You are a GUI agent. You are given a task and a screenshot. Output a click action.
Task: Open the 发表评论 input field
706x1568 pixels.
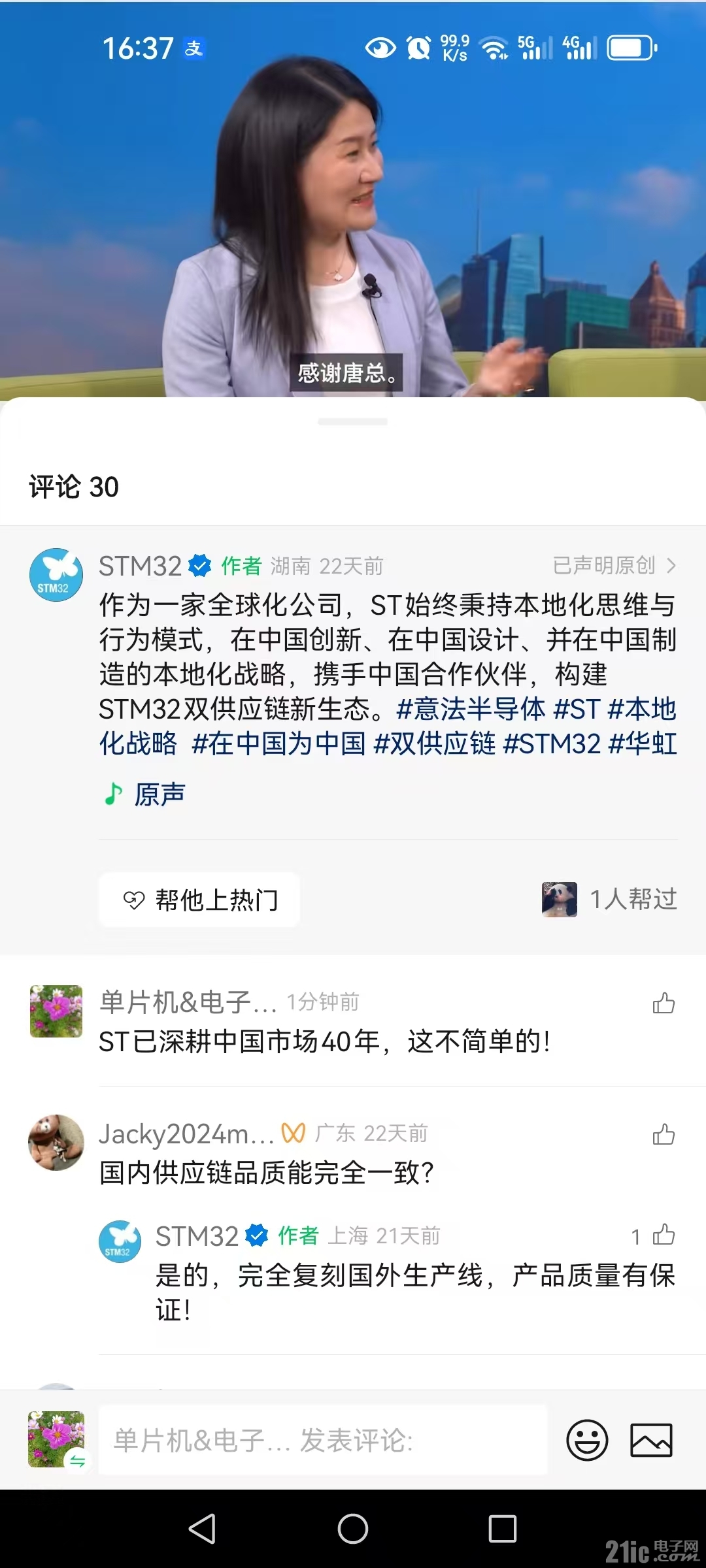click(x=323, y=1440)
